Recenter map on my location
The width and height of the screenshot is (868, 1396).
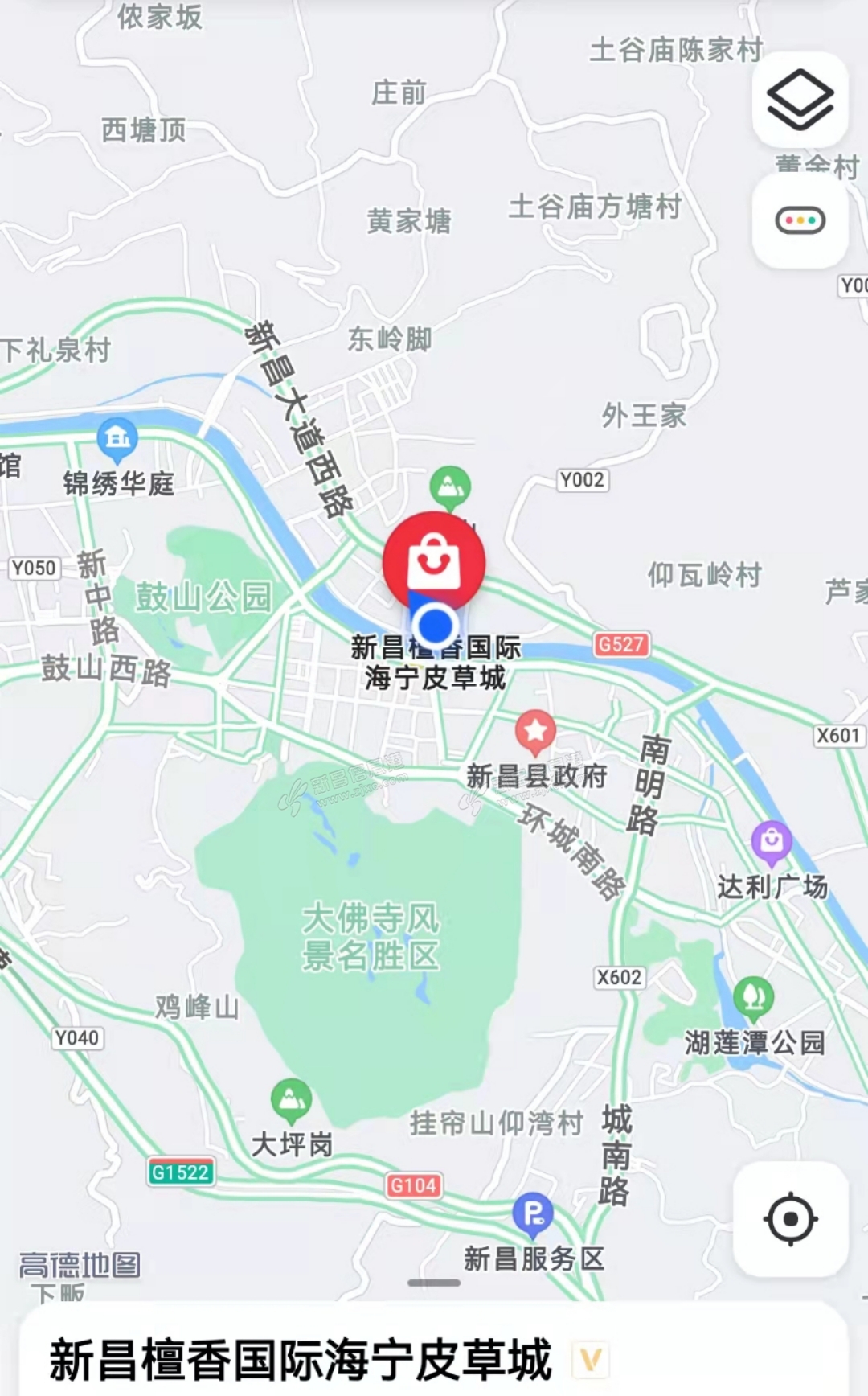[x=791, y=1219]
